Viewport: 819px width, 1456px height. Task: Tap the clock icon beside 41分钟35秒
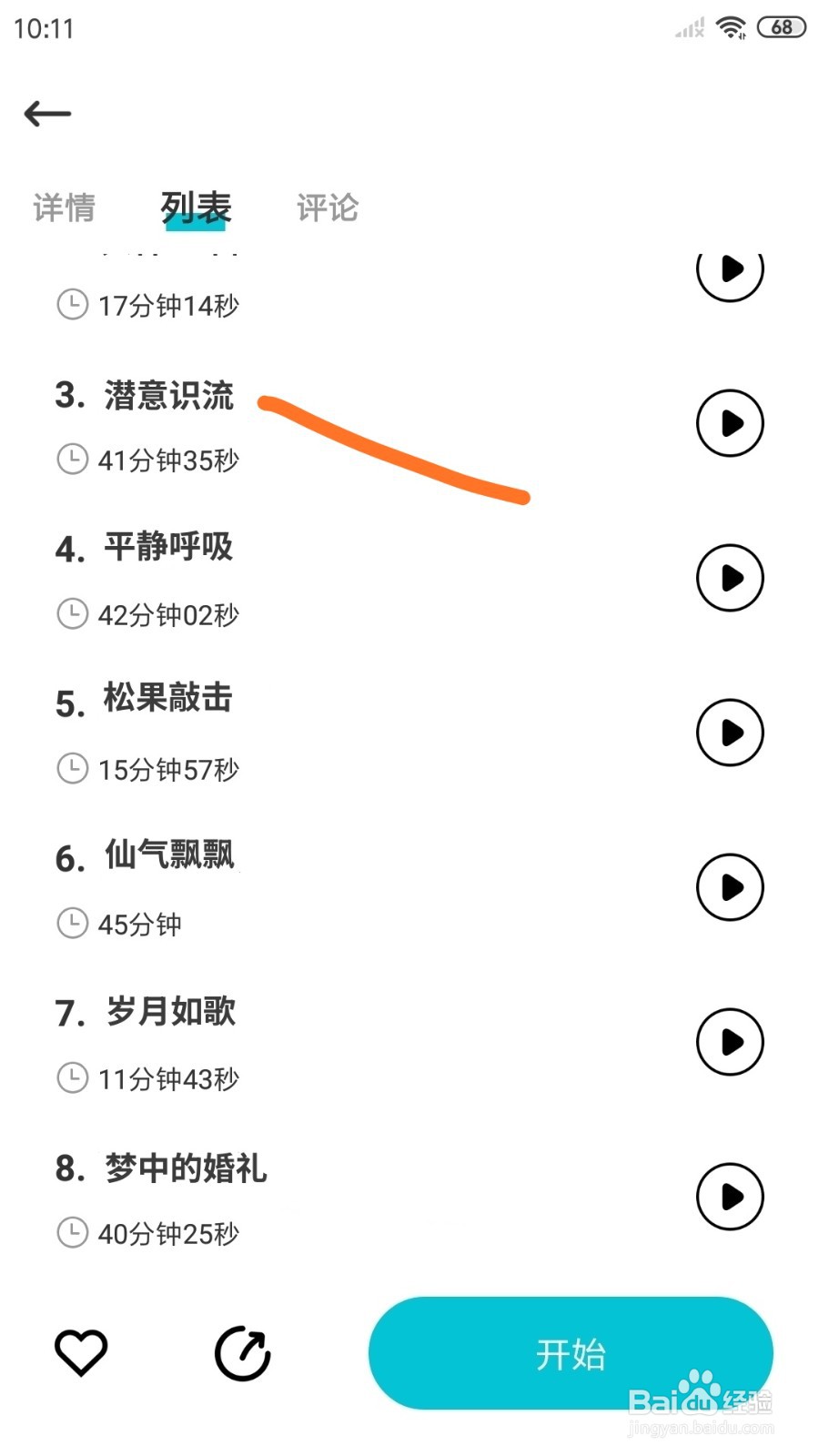point(72,460)
